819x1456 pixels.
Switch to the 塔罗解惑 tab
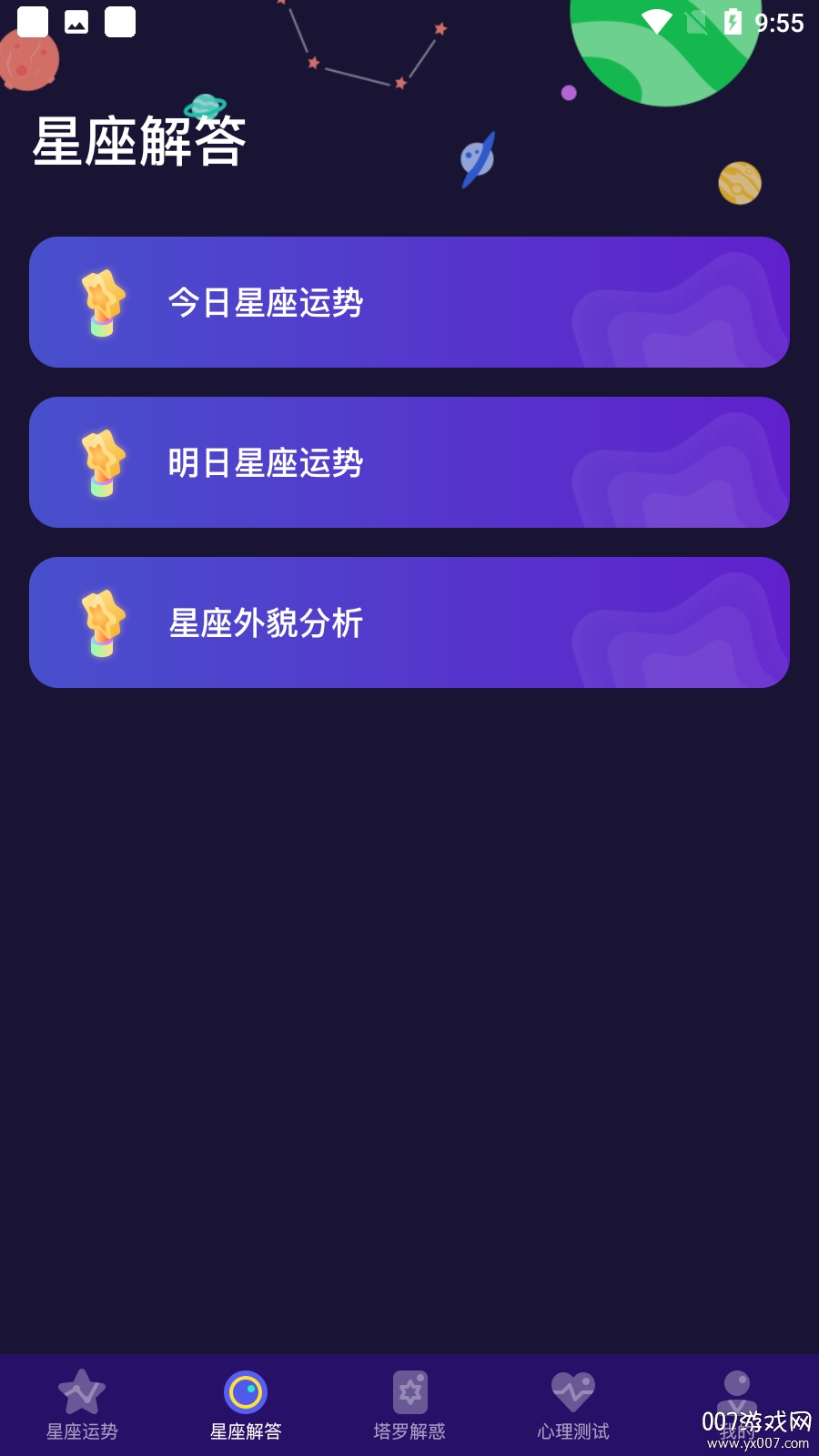(x=409, y=1406)
